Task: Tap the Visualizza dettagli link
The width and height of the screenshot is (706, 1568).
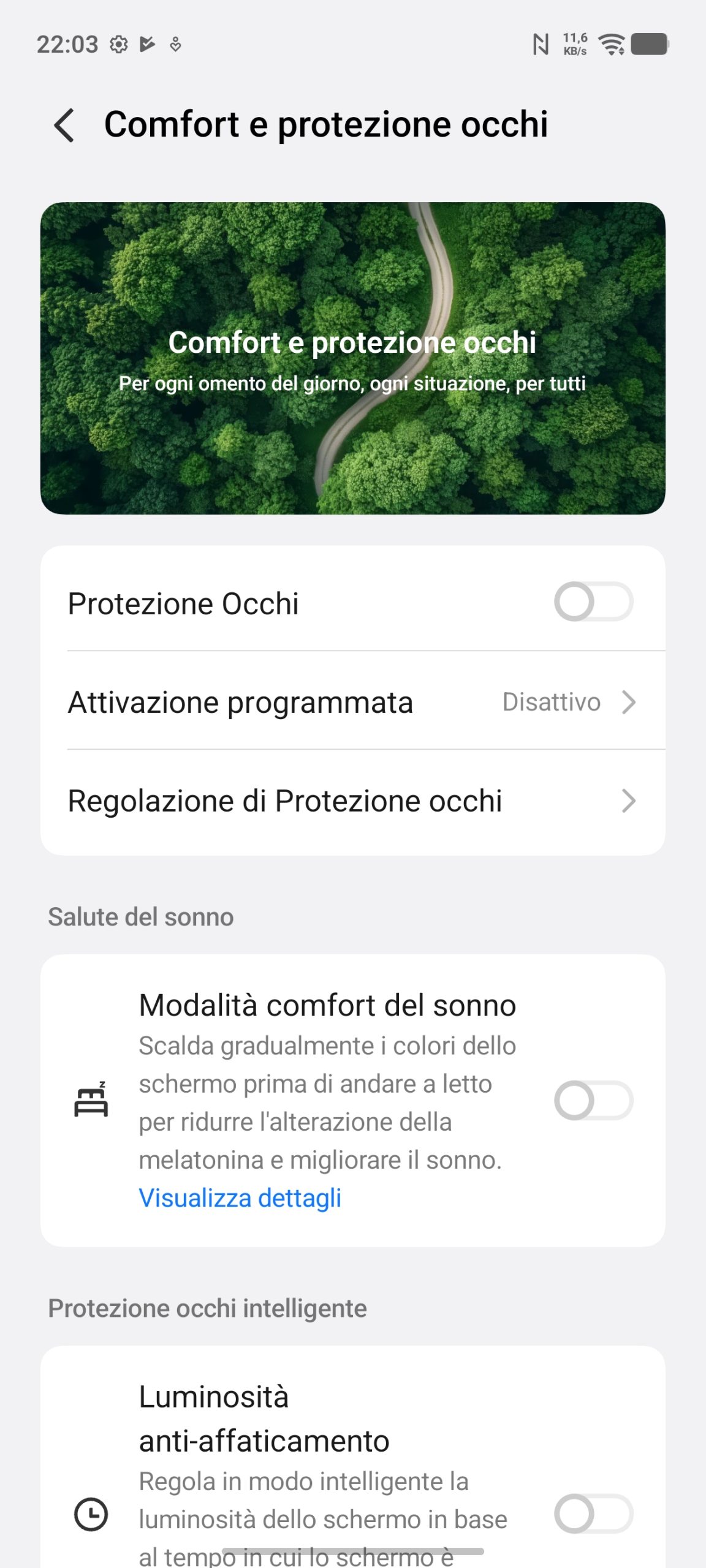Action: pyautogui.click(x=240, y=1198)
